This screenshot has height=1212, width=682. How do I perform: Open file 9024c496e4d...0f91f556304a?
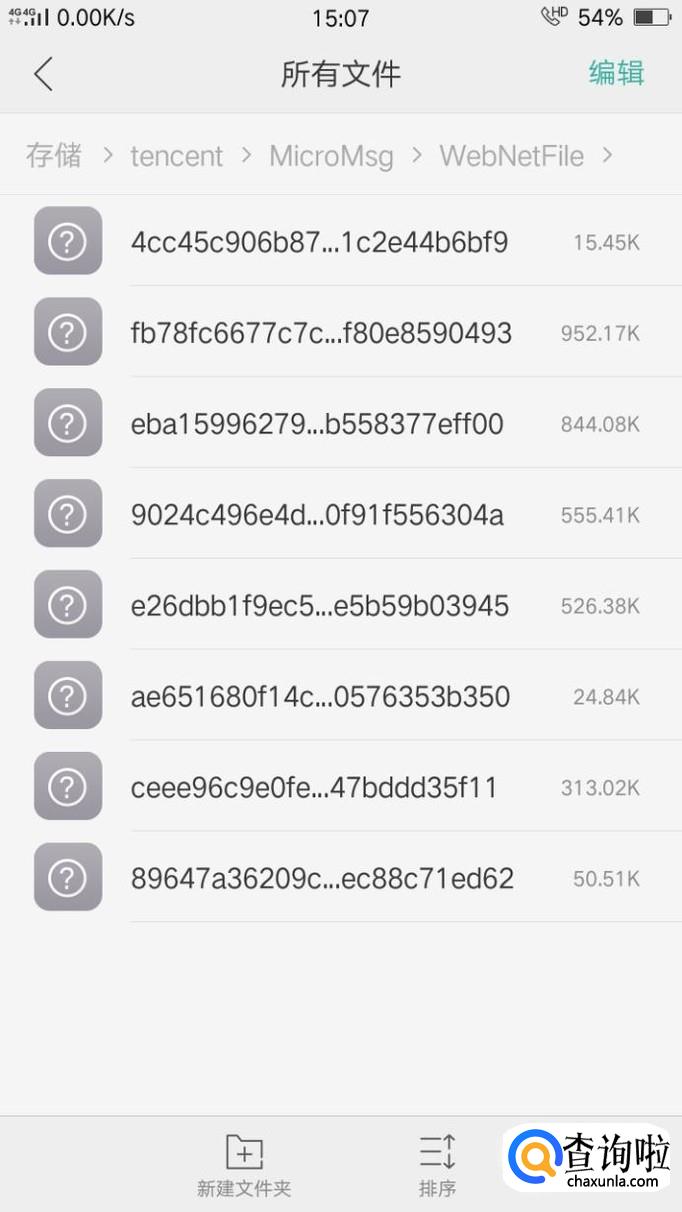click(x=317, y=515)
